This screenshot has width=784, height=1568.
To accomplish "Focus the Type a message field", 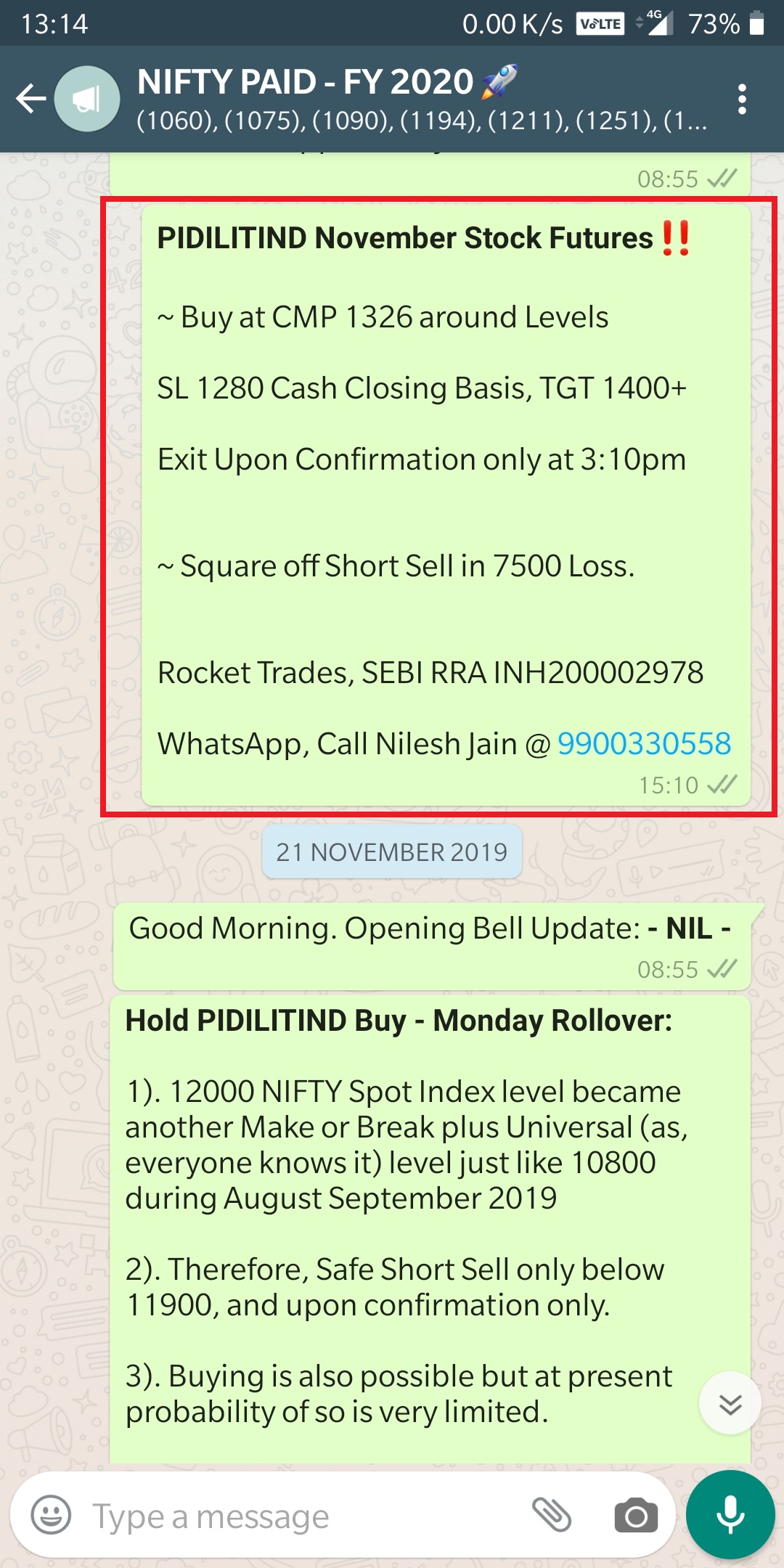I will tap(305, 1516).
